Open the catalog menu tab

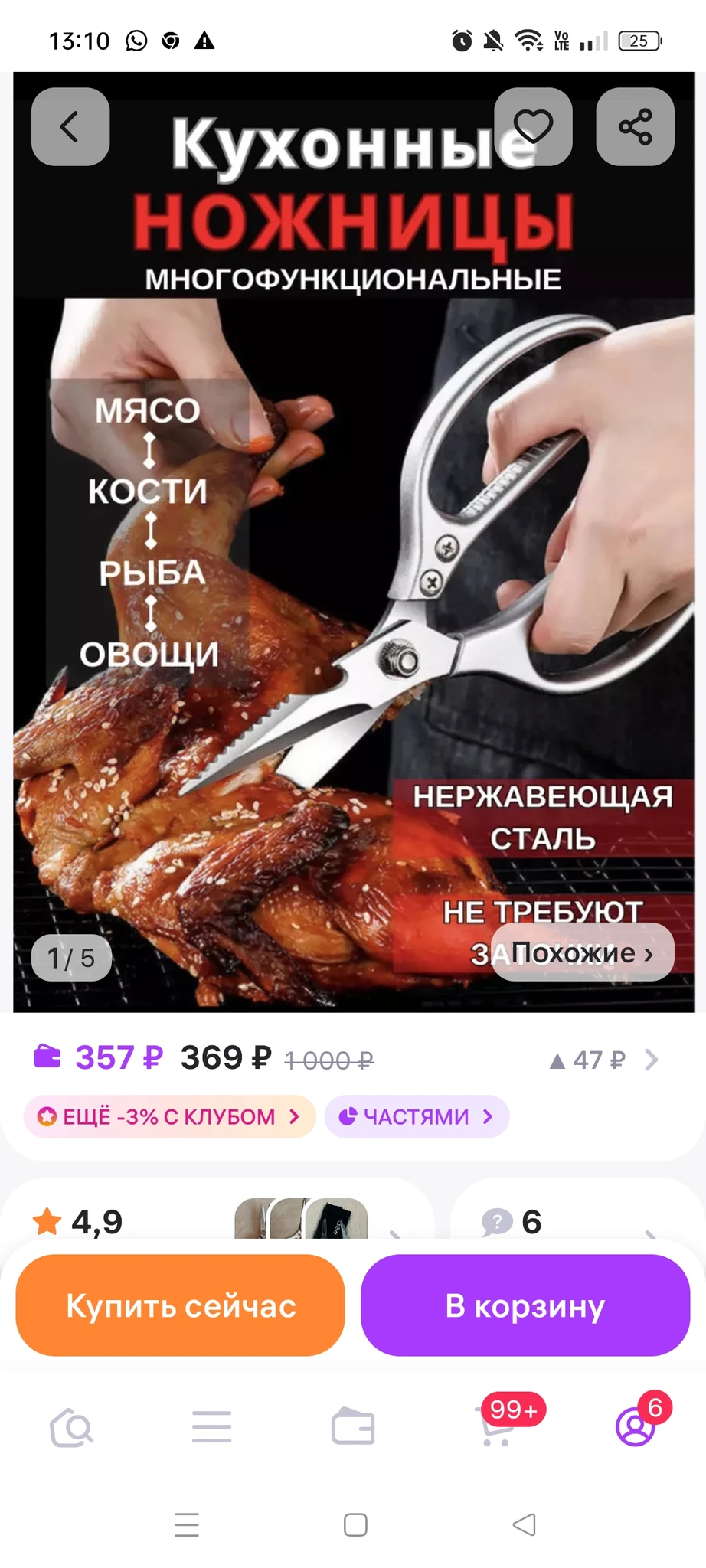point(211,1428)
